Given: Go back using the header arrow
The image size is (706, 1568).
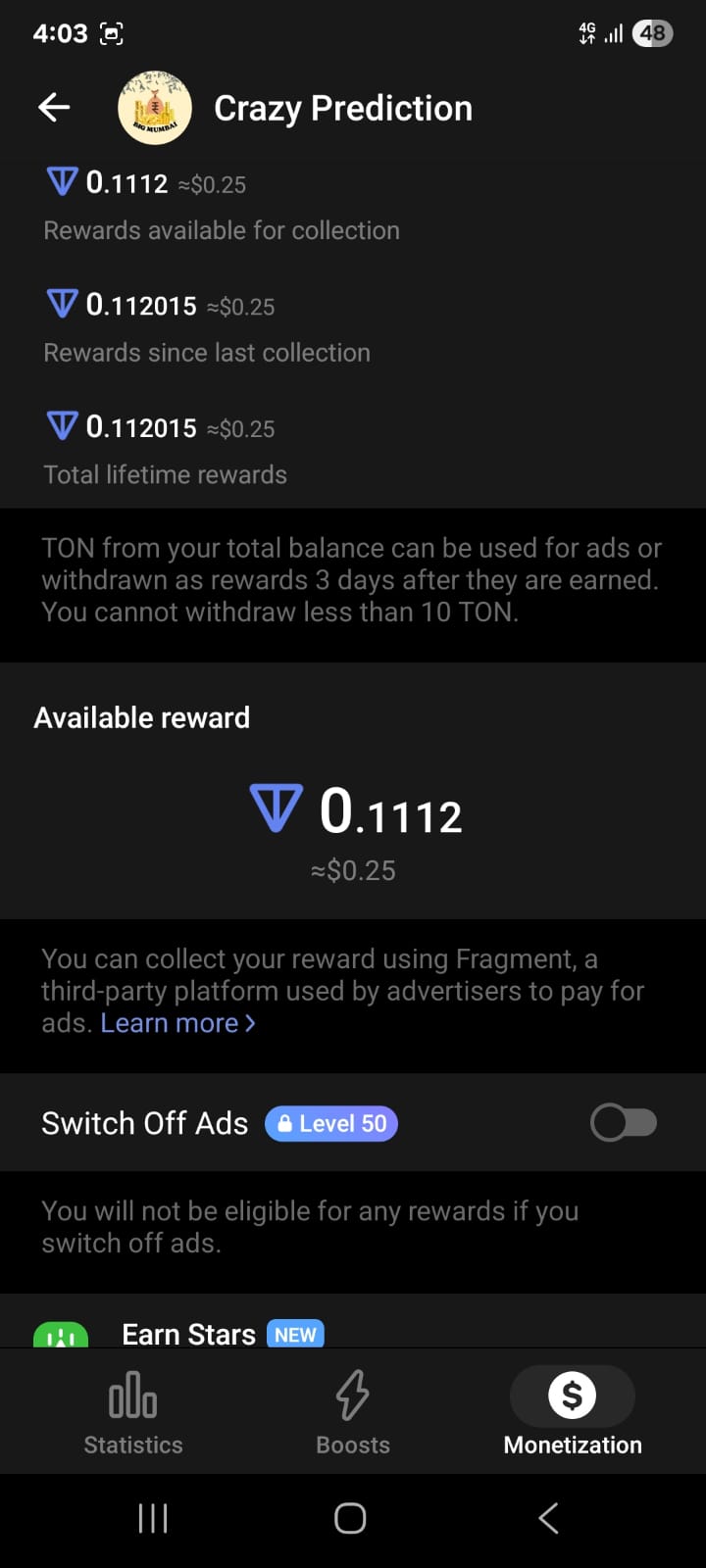Looking at the screenshot, I should tap(54, 108).
